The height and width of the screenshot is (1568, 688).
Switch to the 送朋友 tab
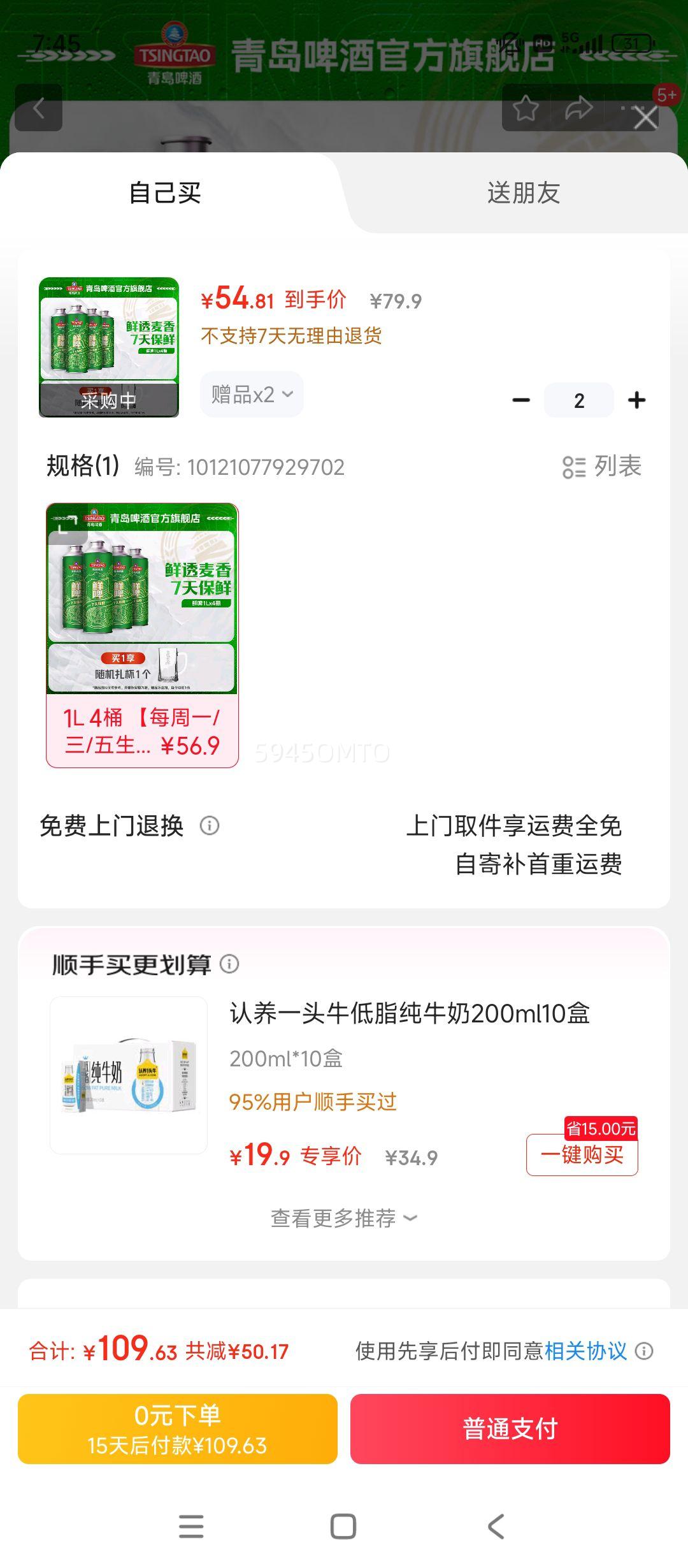coord(523,192)
